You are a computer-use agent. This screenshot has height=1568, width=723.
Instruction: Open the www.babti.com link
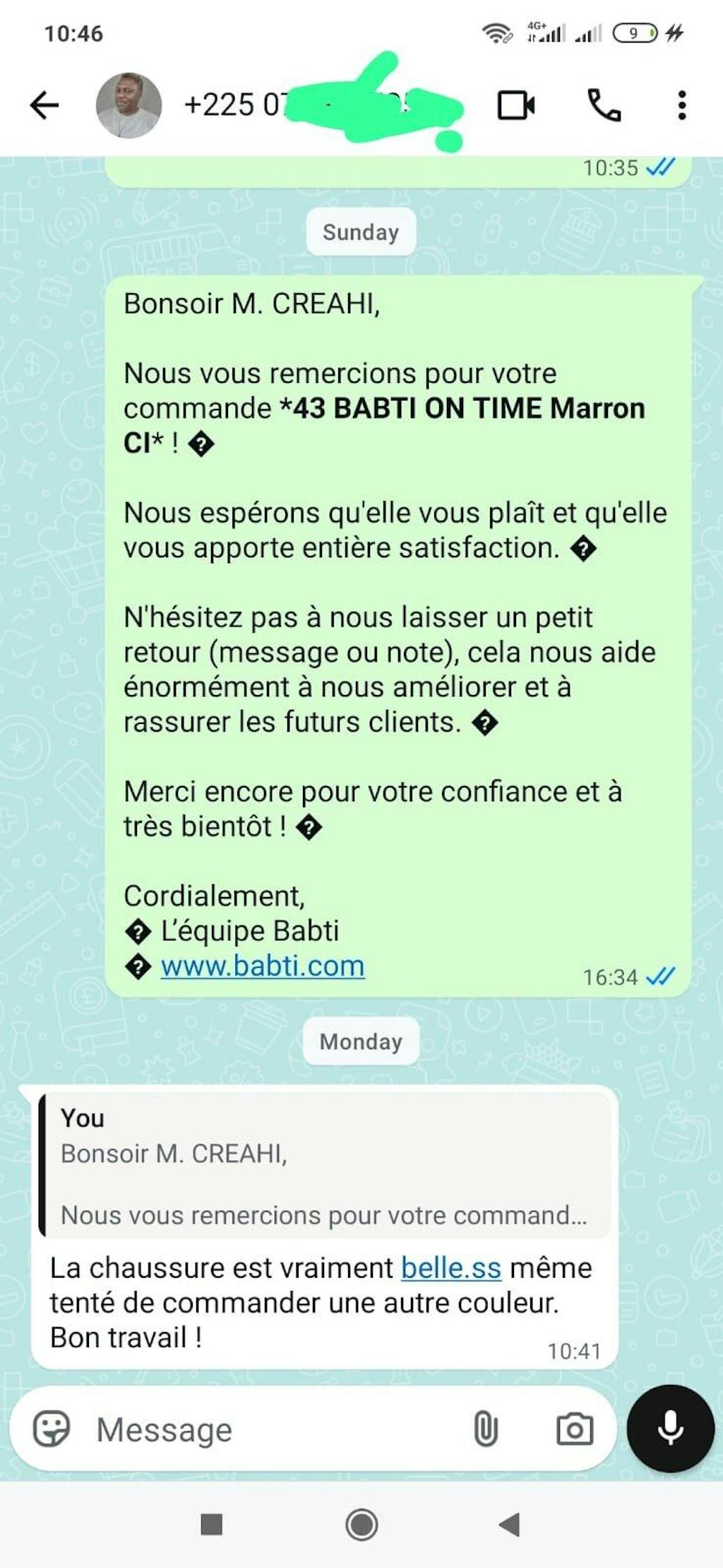coord(263,966)
